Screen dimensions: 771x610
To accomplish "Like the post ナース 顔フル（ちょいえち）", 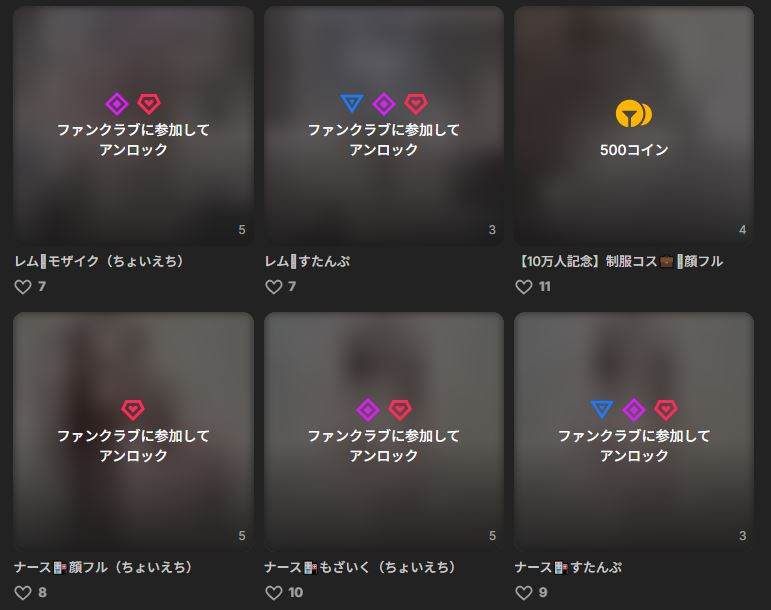I will (x=23, y=593).
